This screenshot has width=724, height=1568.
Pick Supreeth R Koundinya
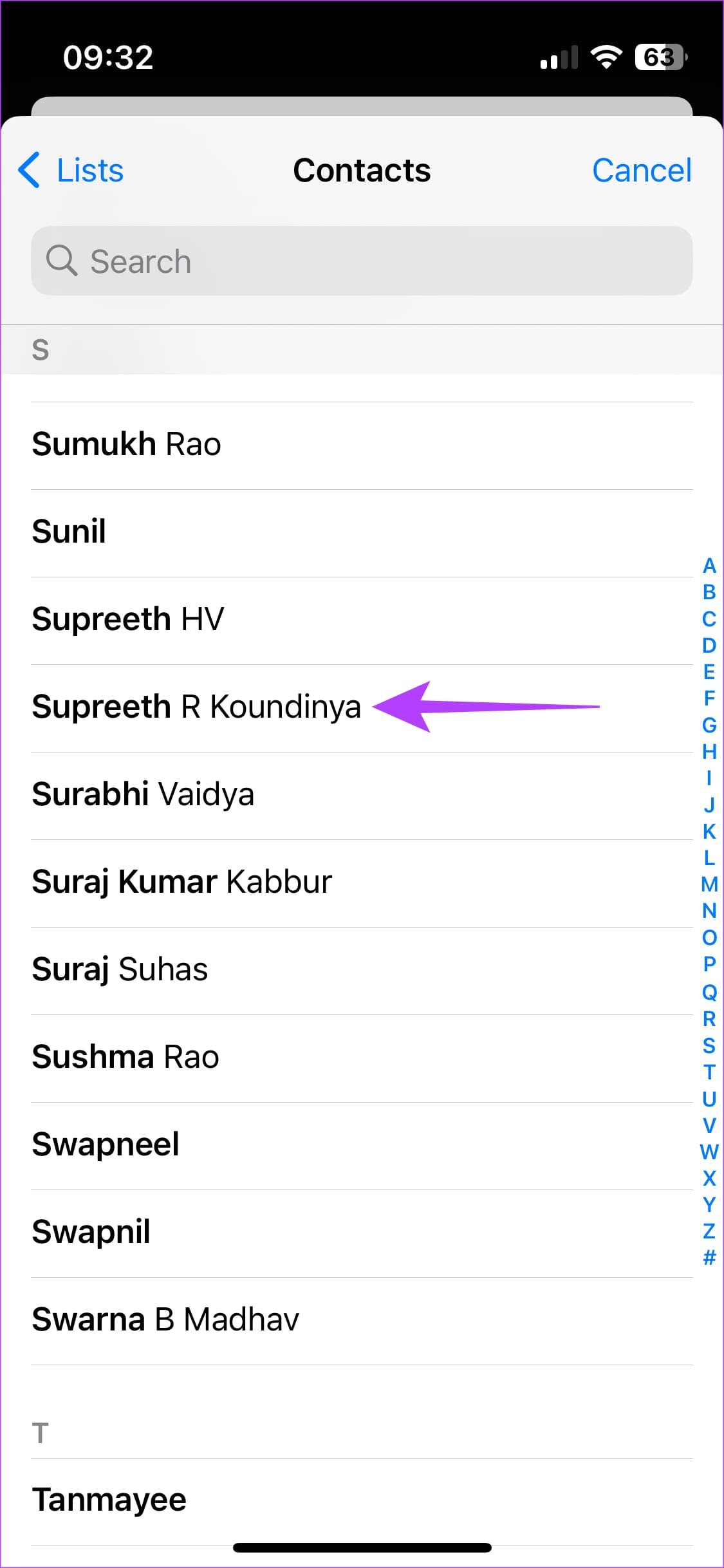(362, 708)
